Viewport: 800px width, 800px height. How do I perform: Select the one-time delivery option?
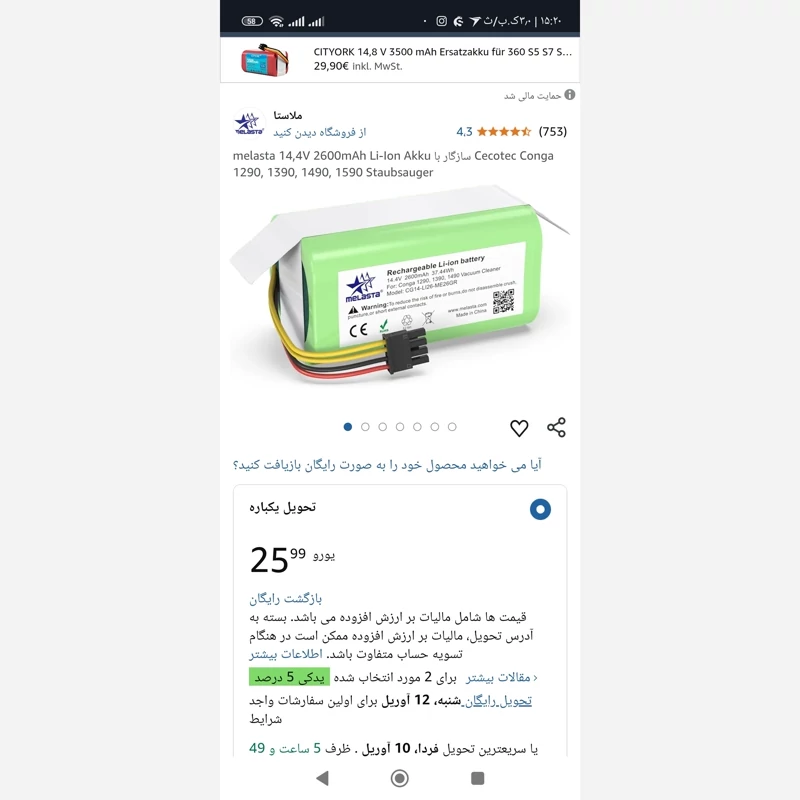click(540, 509)
